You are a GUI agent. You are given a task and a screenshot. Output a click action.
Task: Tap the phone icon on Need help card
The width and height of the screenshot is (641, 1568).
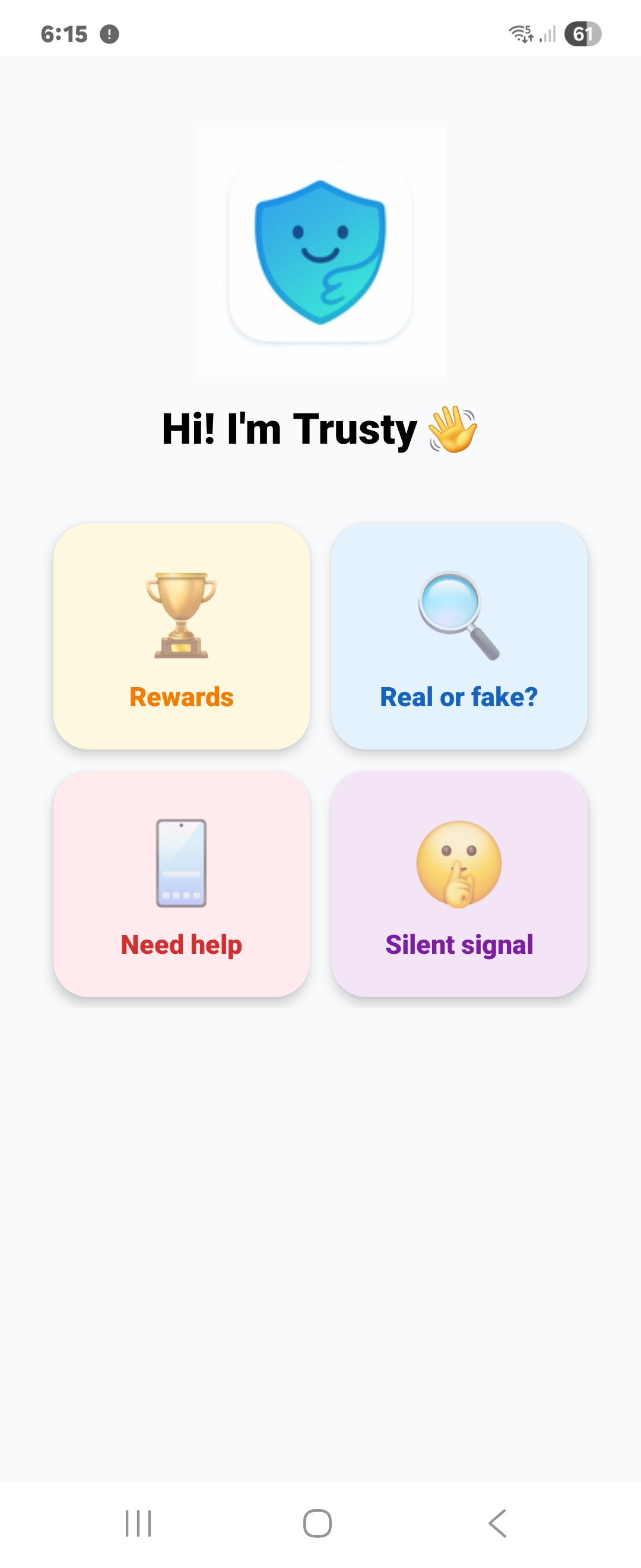click(x=182, y=864)
